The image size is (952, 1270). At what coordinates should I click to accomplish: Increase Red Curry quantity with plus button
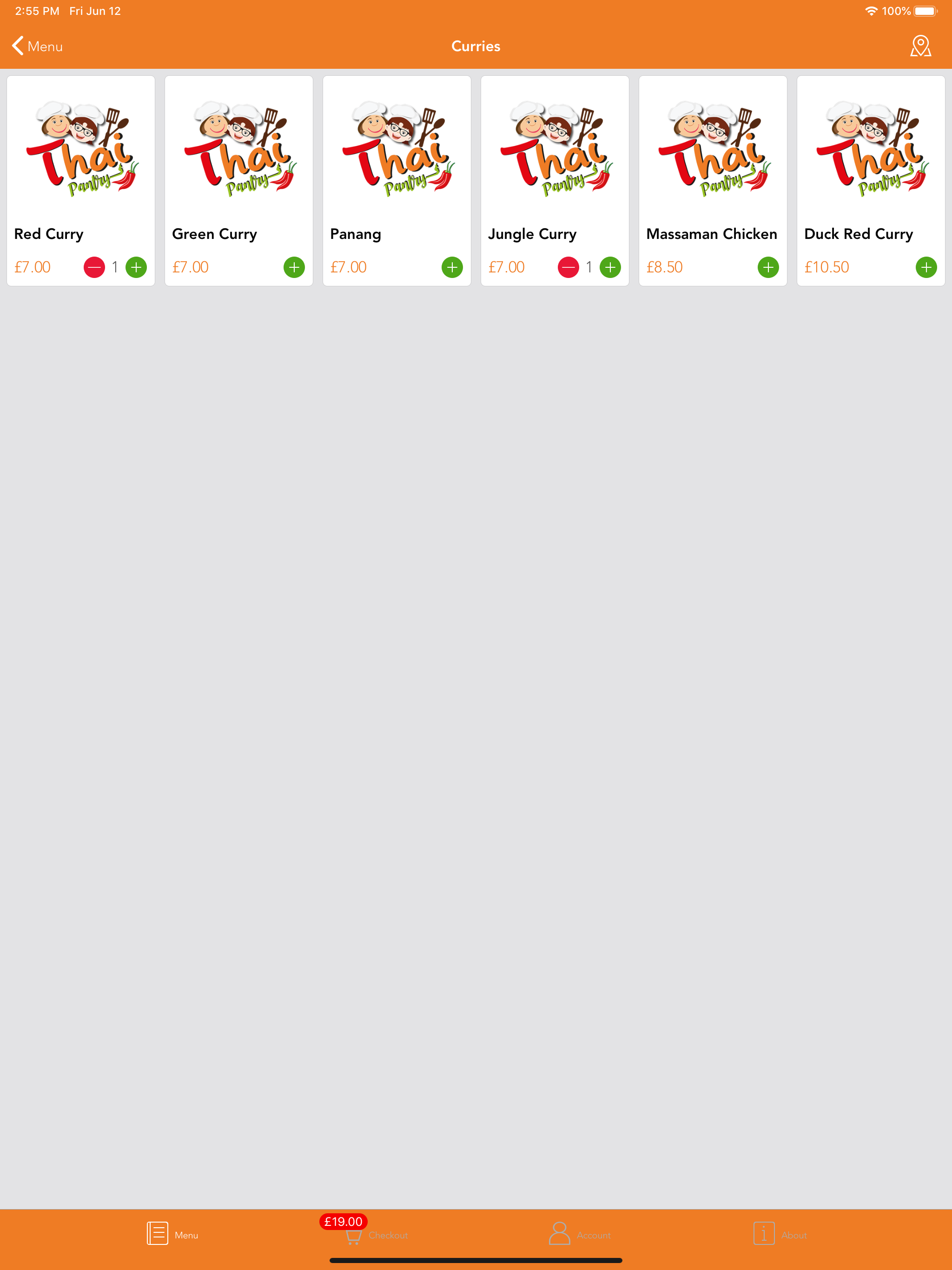pos(136,267)
